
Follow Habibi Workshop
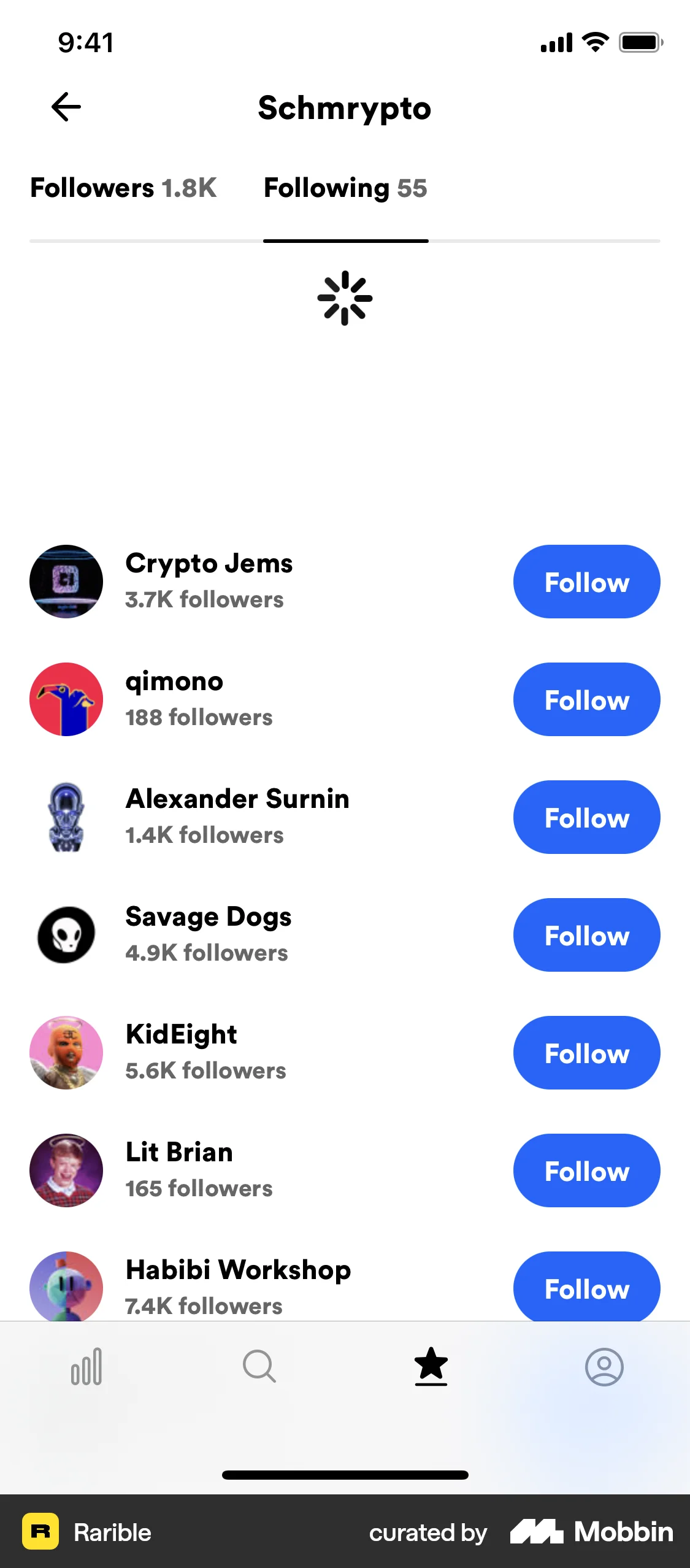[x=586, y=1288]
